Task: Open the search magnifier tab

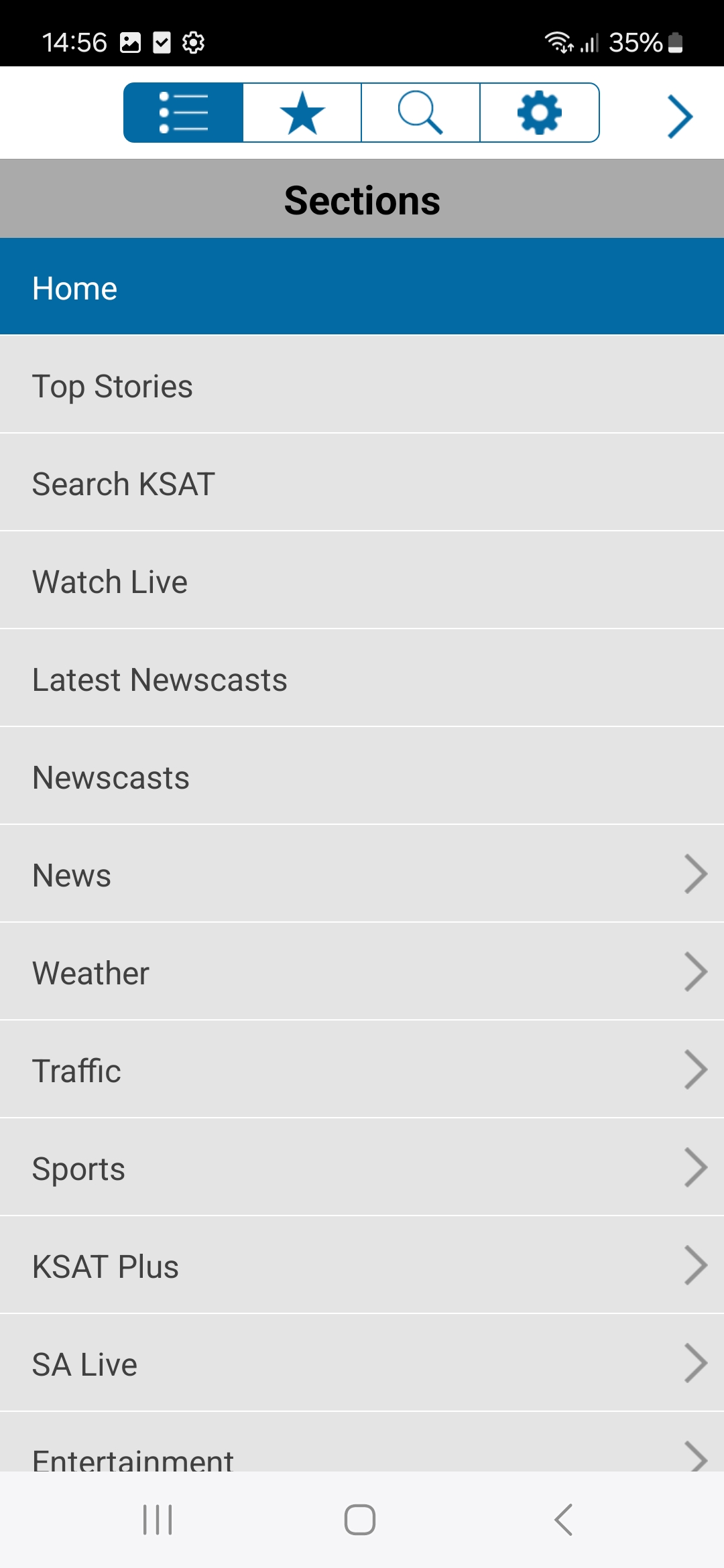Action: click(x=421, y=113)
